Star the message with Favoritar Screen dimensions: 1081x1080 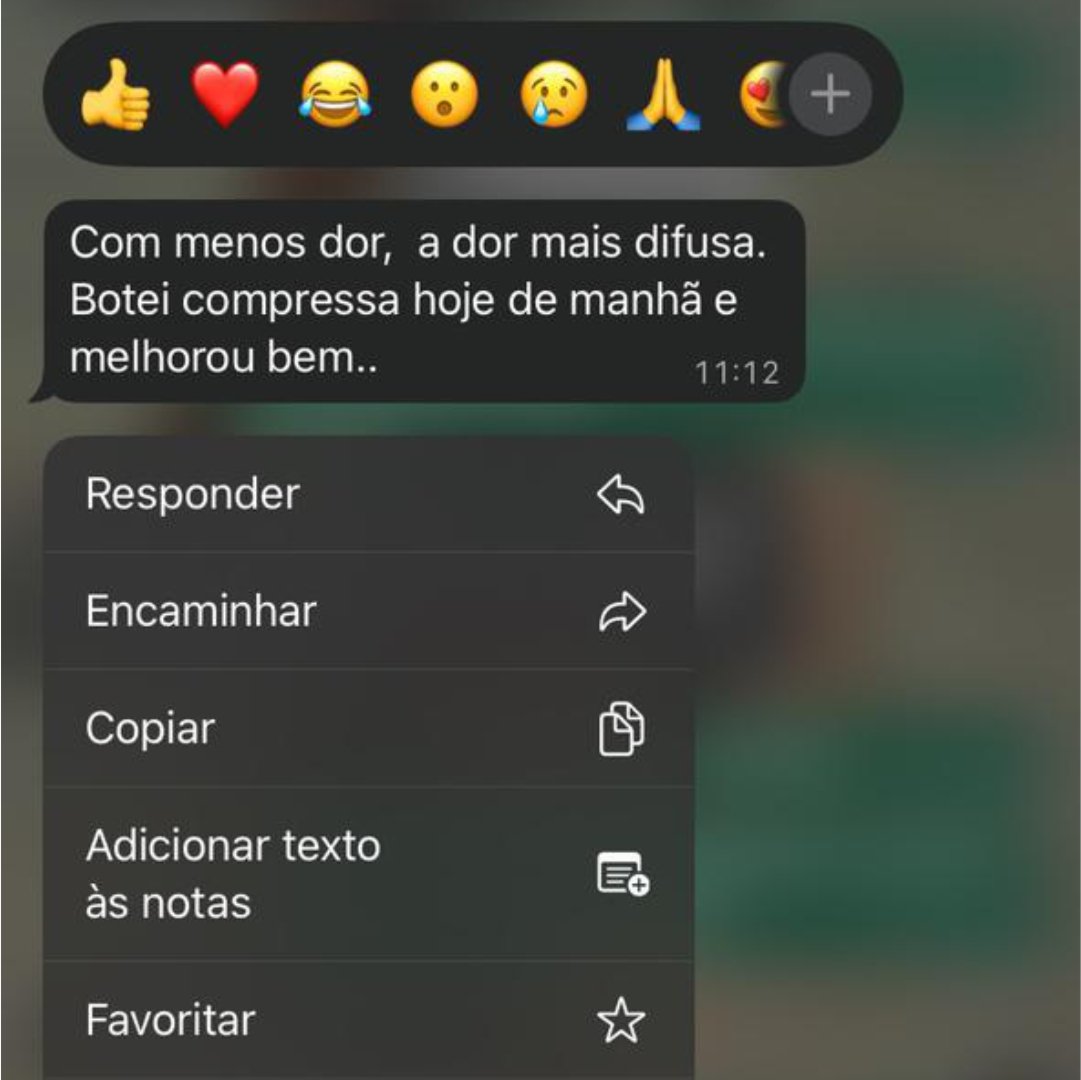368,1020
